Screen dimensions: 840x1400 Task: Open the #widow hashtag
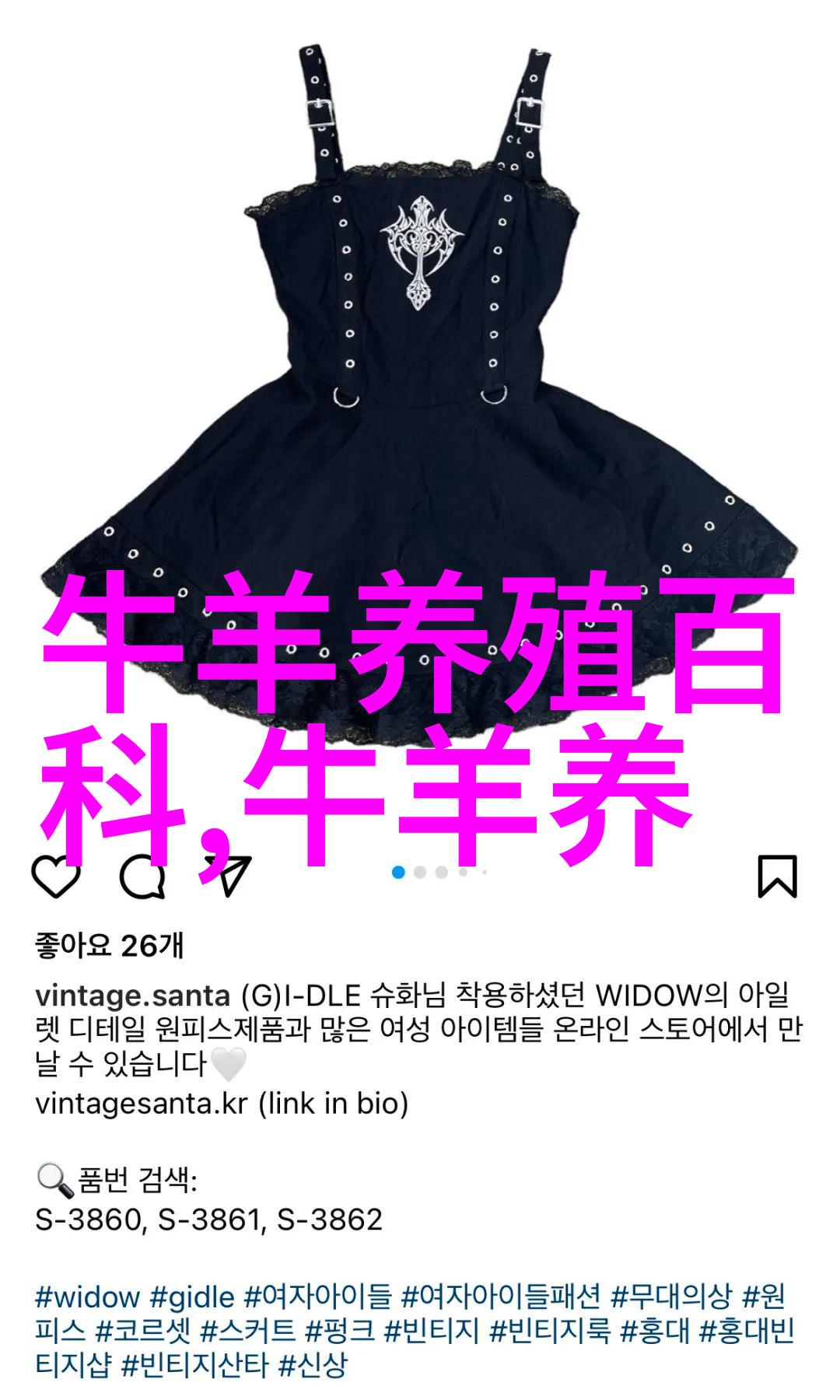pos(87,1297)
